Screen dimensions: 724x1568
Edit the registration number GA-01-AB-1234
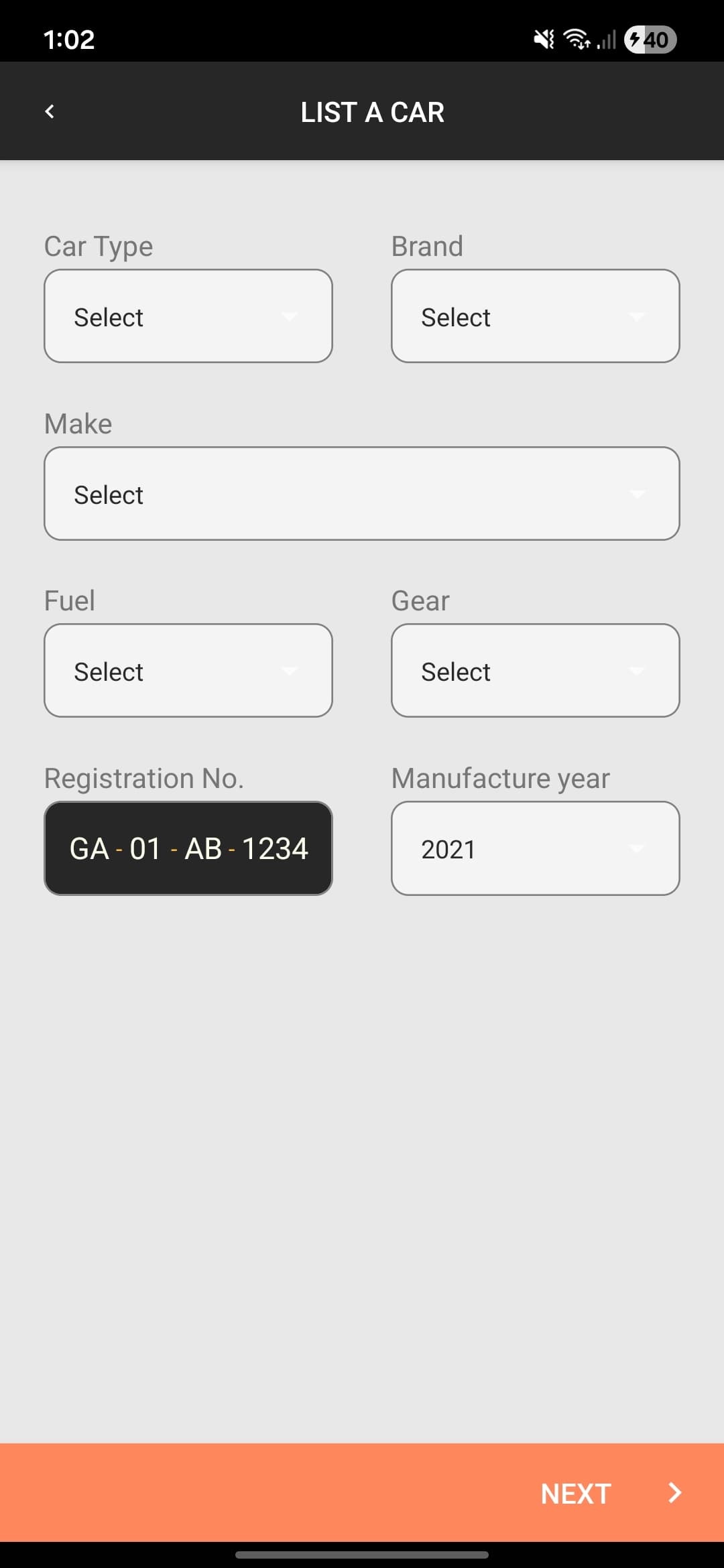(188, 848)
